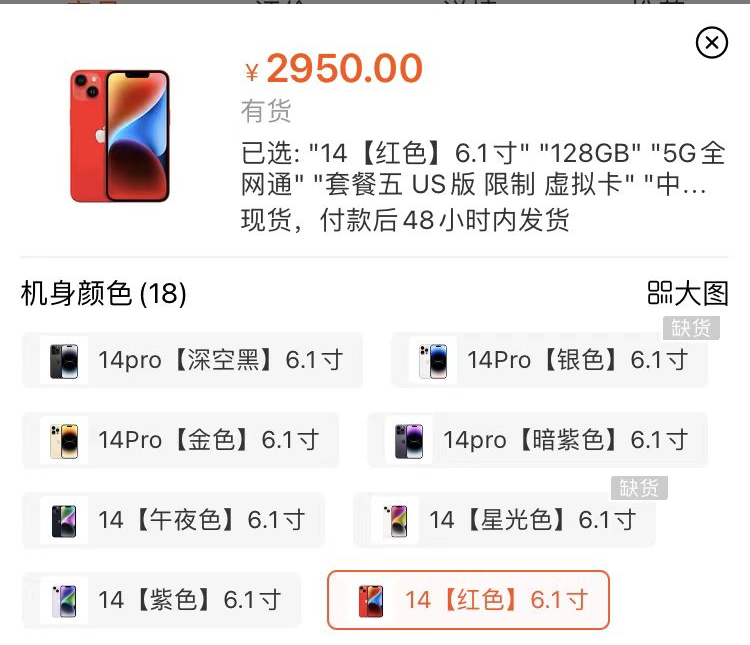This screenshot has width=750, height=645.
Task: Pick 14【紫色】6.1寸 color
Action: pyautogui.click(x=161, y=600)
